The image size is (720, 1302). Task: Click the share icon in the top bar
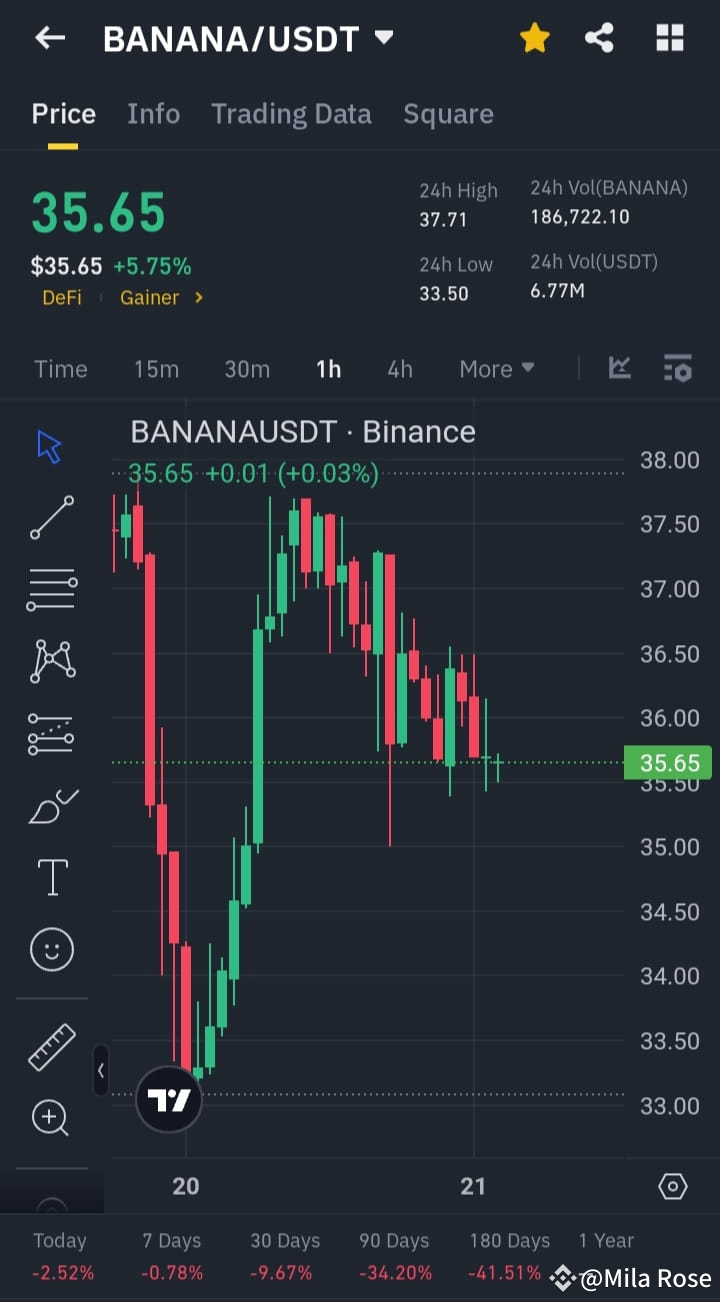tap(599, 37)
